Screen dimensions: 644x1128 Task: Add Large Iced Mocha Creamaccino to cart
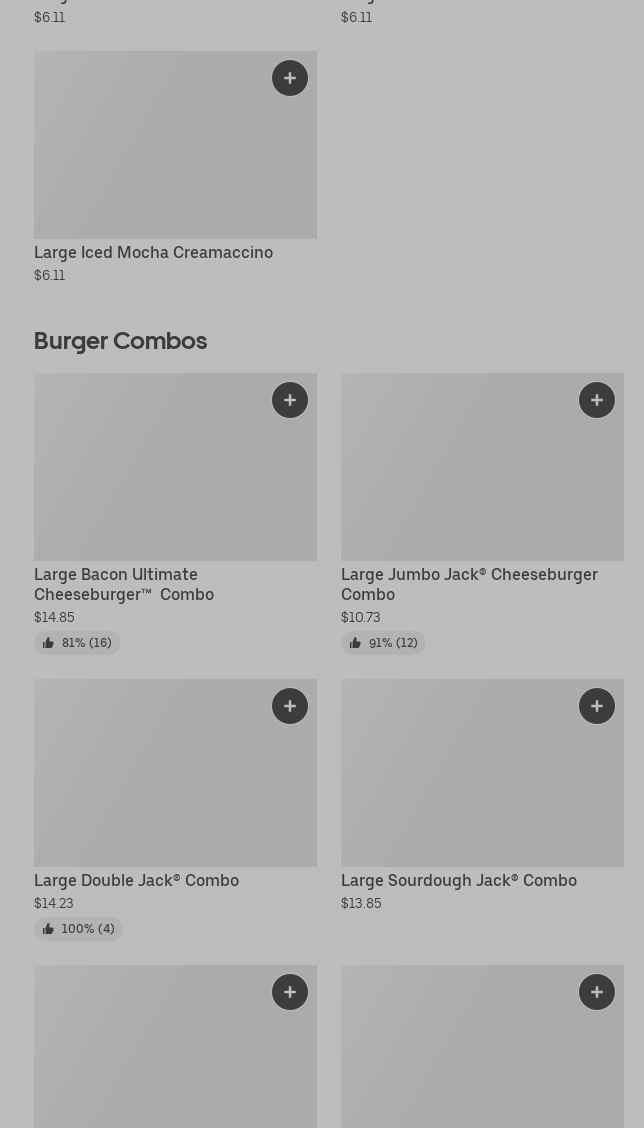[290, 78]
